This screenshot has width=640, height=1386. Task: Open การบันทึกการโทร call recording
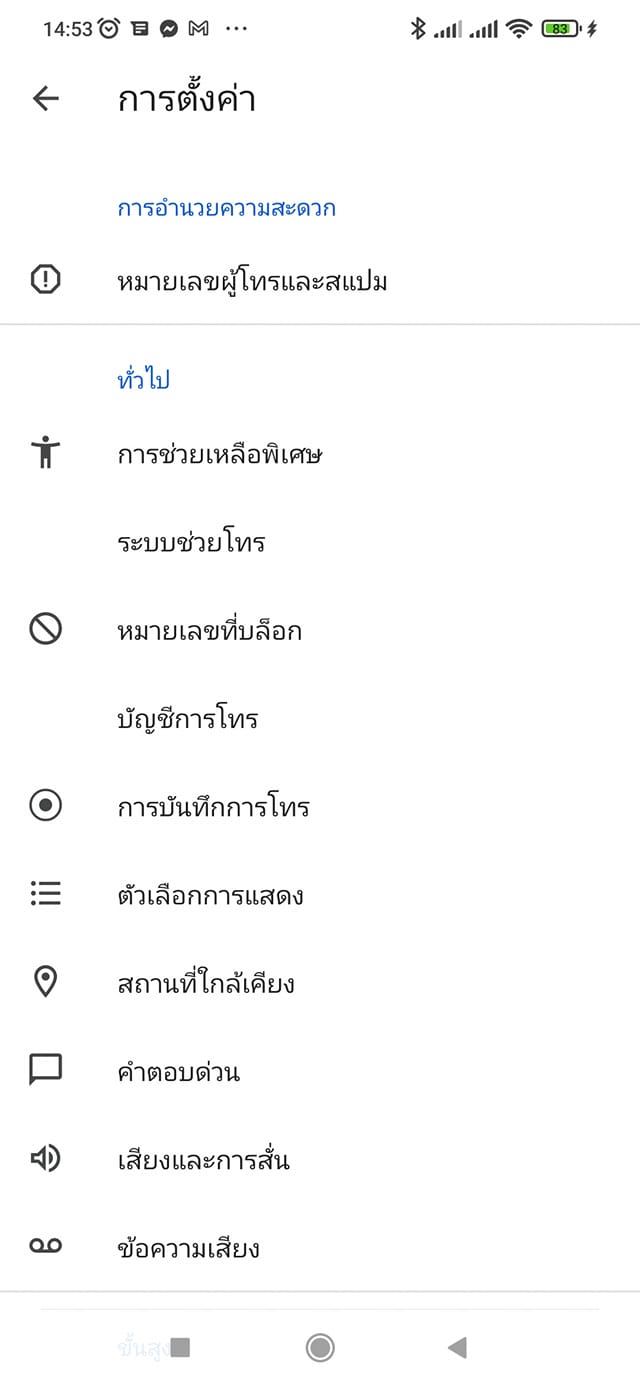pyautogui.click(x=320, y=807)
